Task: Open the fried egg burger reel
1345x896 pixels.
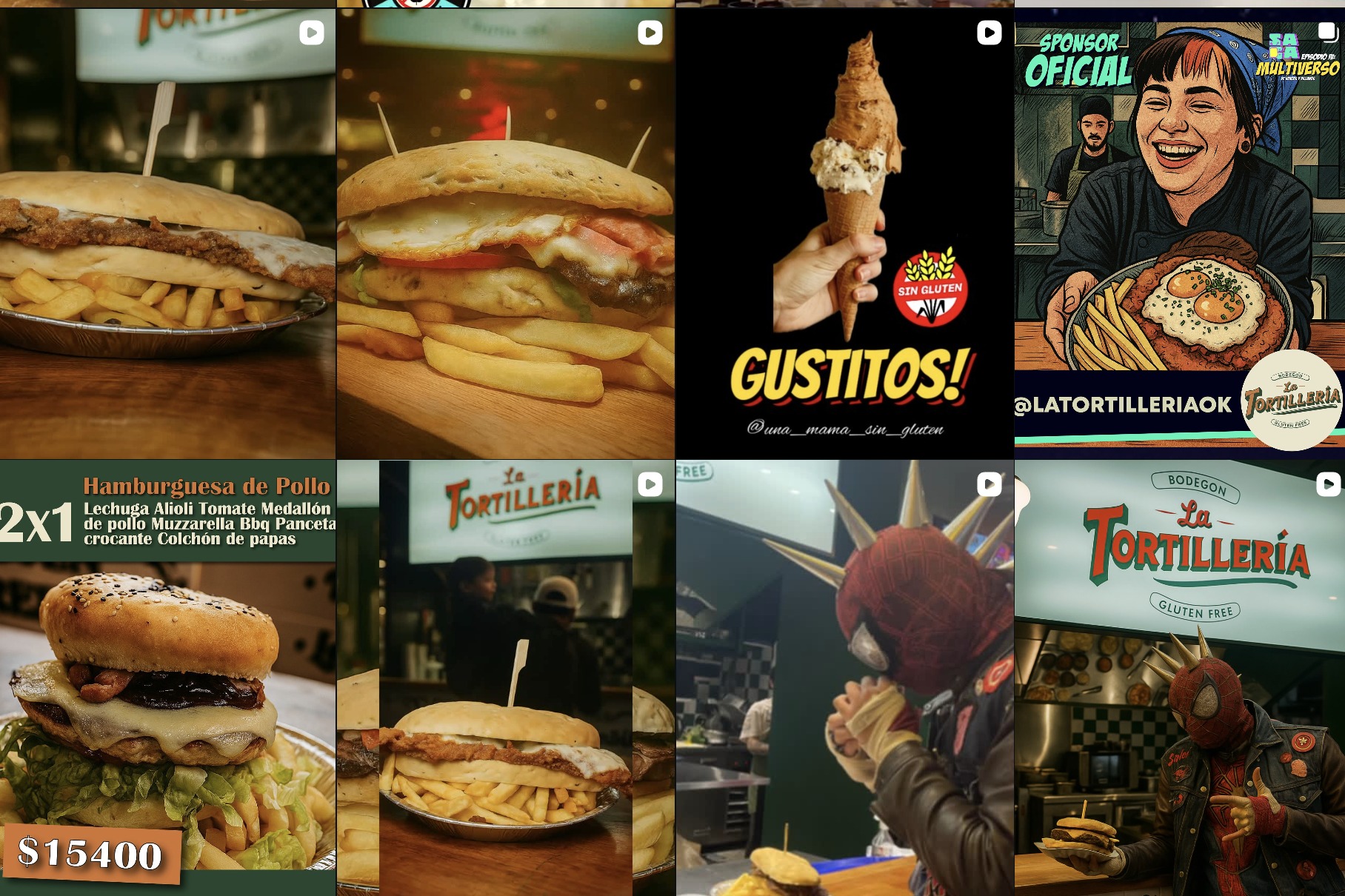Action: pos(506,233)
